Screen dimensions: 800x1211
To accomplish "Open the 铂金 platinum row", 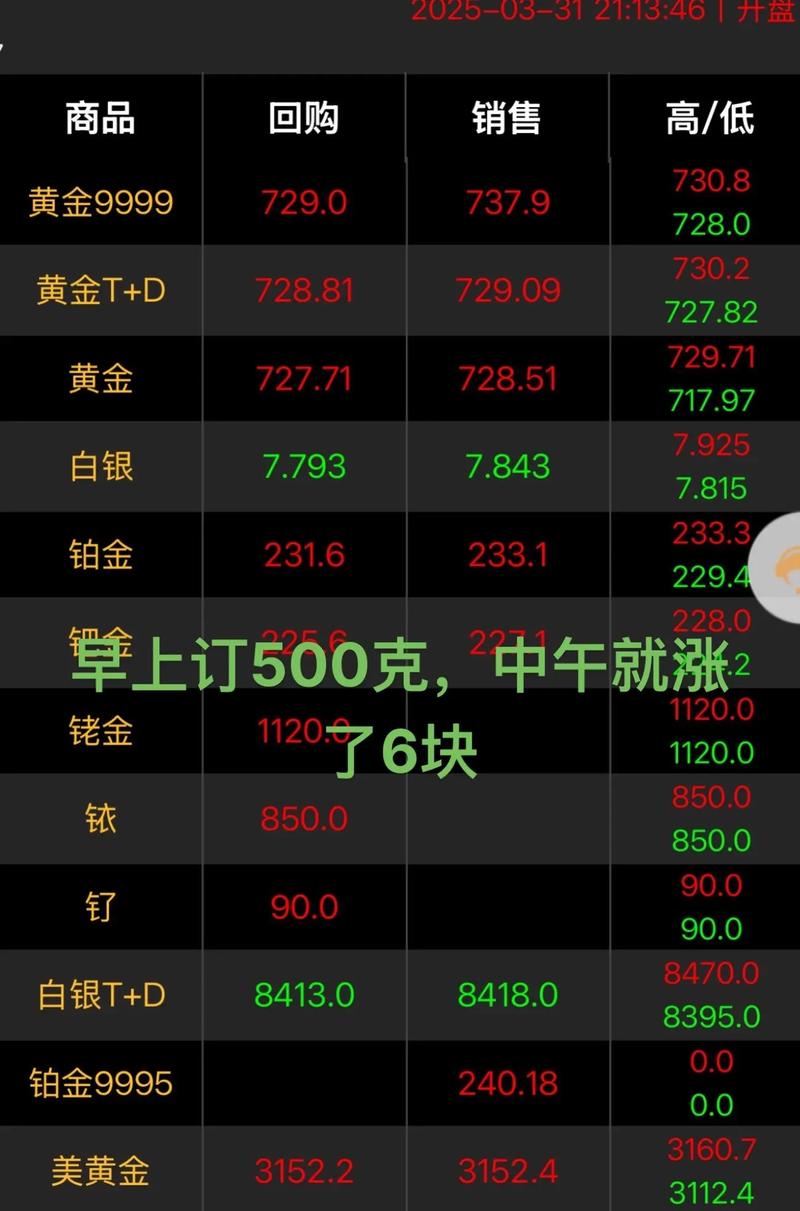I will coord(100,555).
